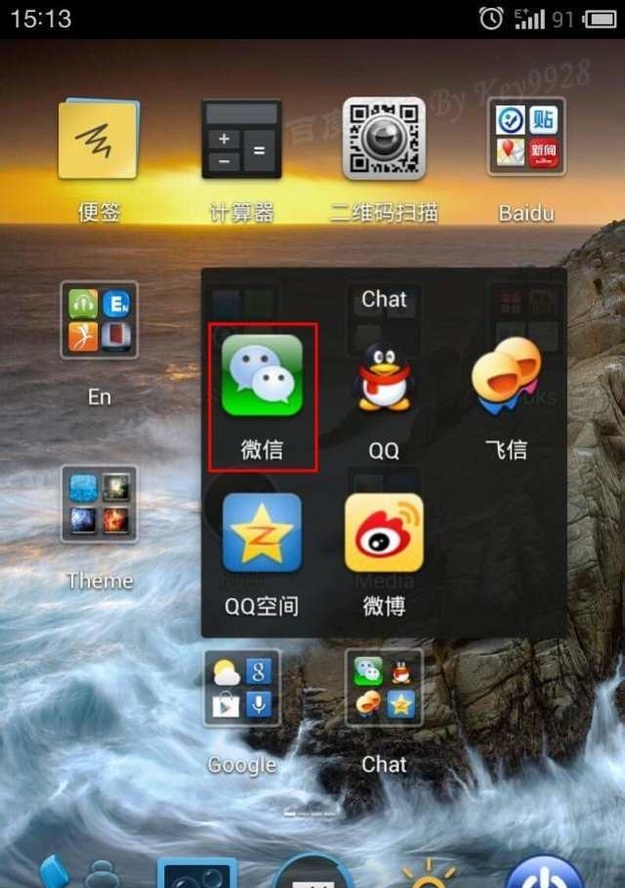Open the Theme folder
The width and height of the screenshot is (625, 888).
point(99,505)
